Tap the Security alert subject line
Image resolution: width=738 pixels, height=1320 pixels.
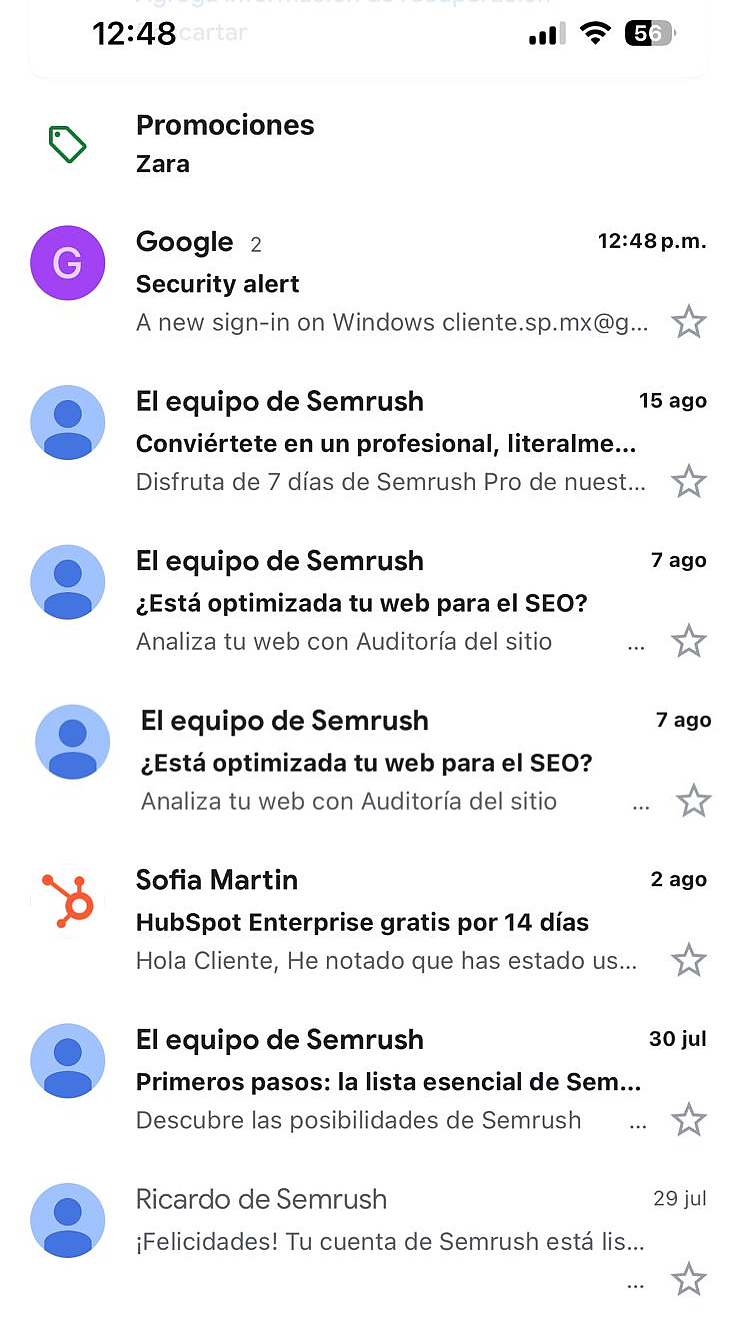click(217, 283)
